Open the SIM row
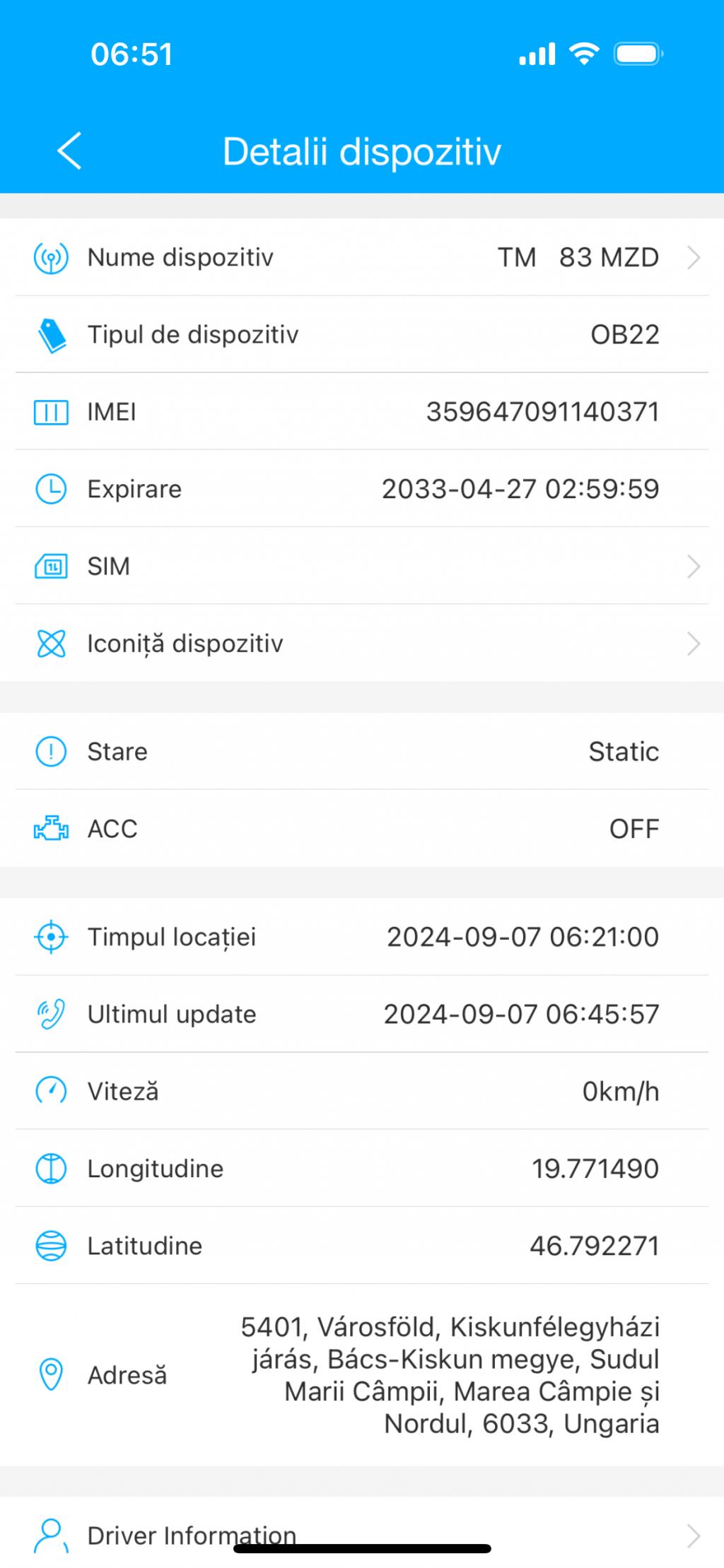The width and height of the screenshot is (724, 1568). coord(362,566)
